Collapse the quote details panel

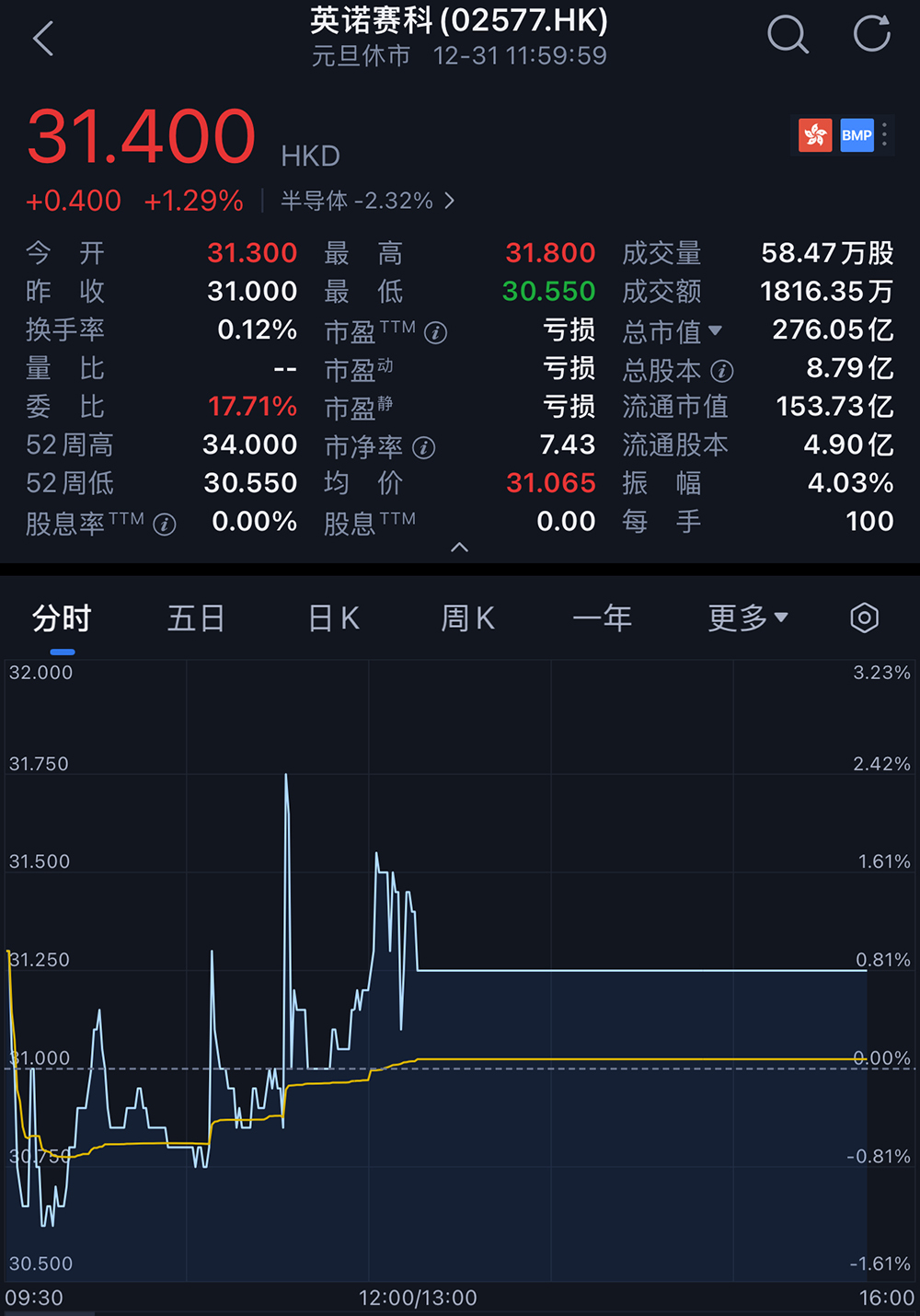point(460,548)
